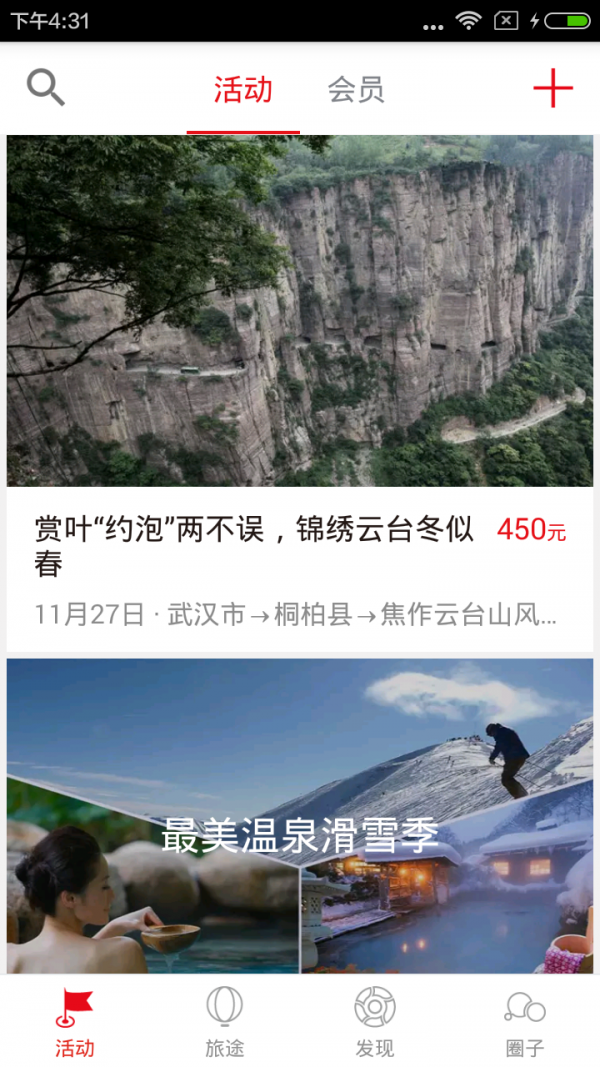Screen dimensions: 600x1067
Task: Go to 活动 in bottom navigation
Action: click(75, 1021)
